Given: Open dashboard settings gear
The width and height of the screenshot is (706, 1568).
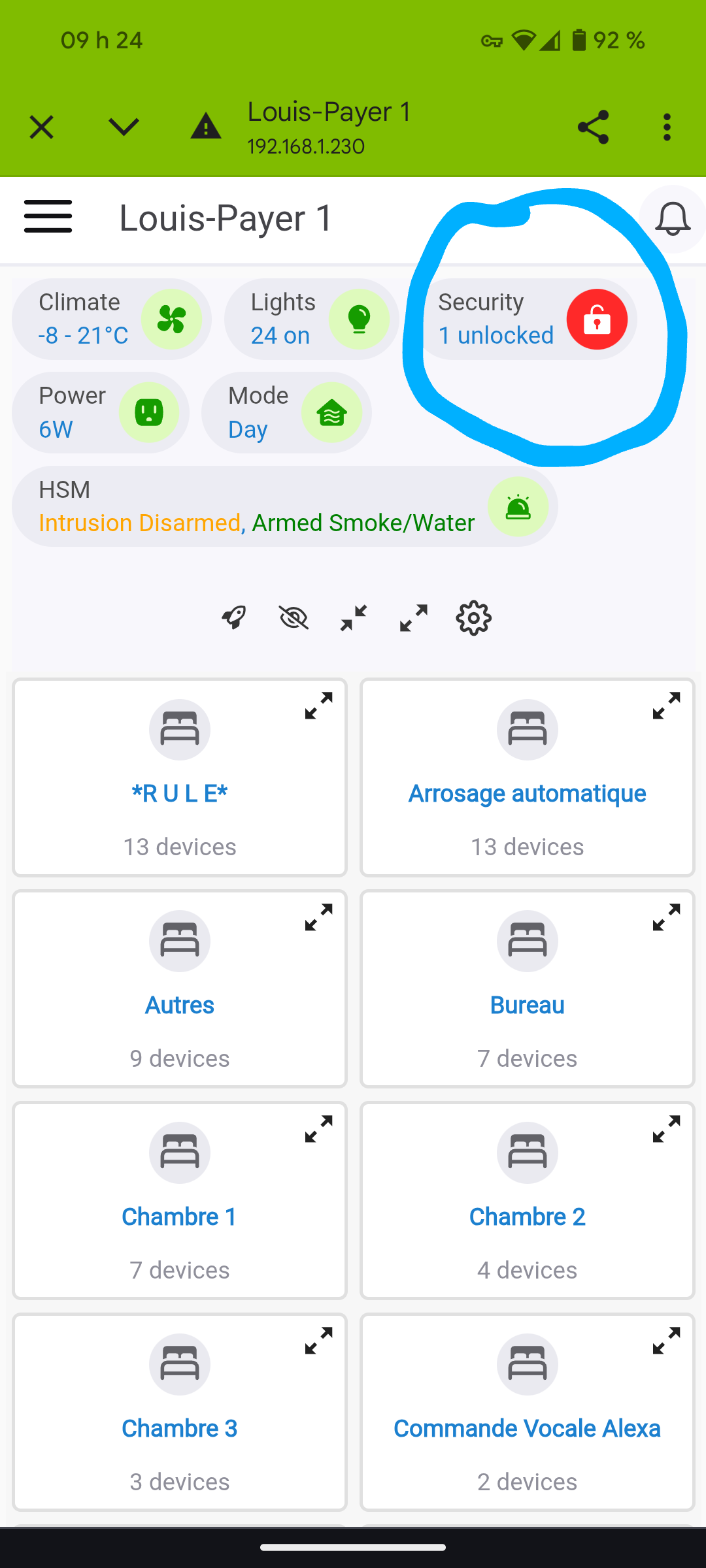Looking at the screenshot, I should click(x=474, y=617).
